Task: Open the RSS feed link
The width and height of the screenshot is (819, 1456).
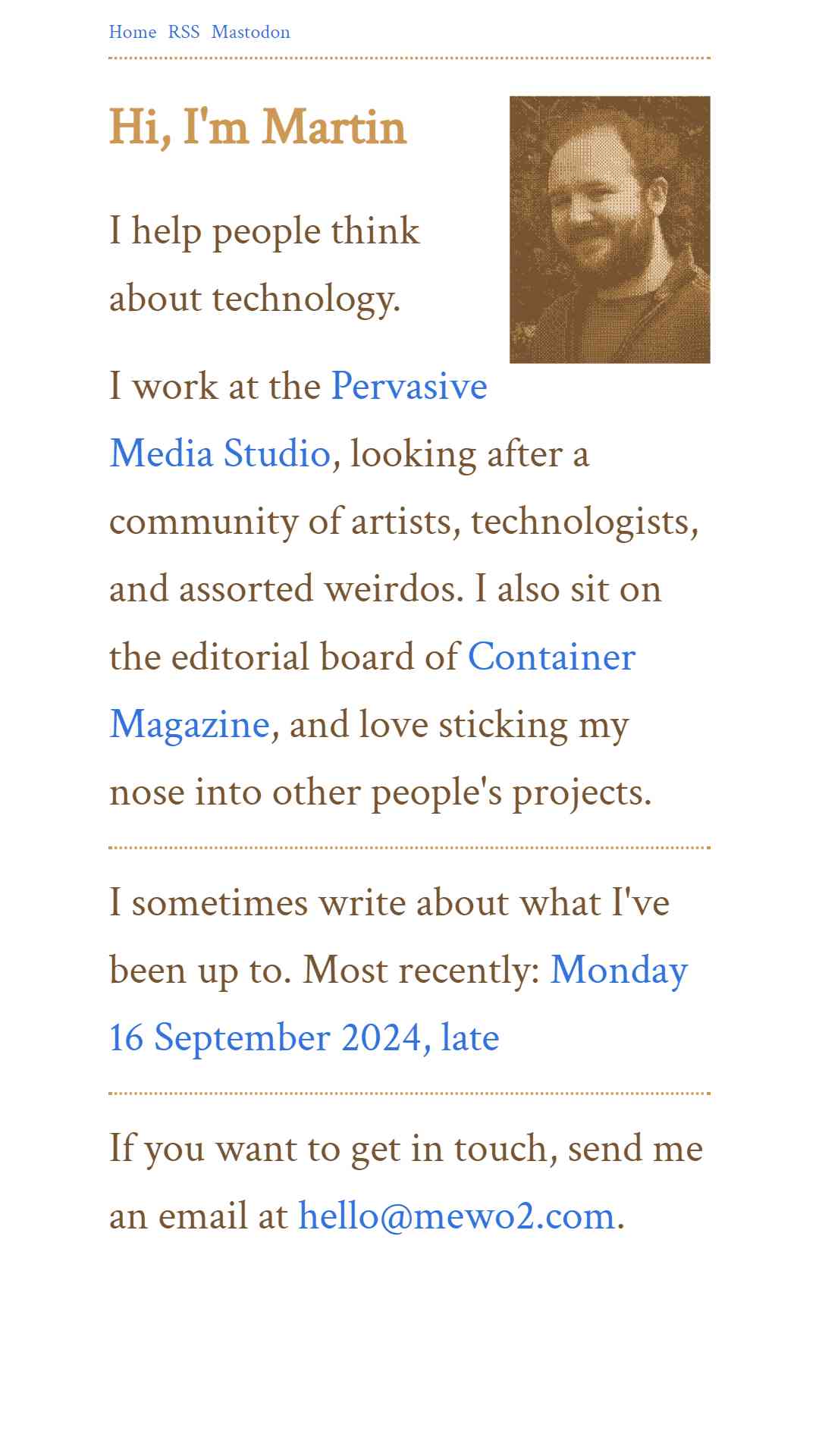Action: click(184, 32)
